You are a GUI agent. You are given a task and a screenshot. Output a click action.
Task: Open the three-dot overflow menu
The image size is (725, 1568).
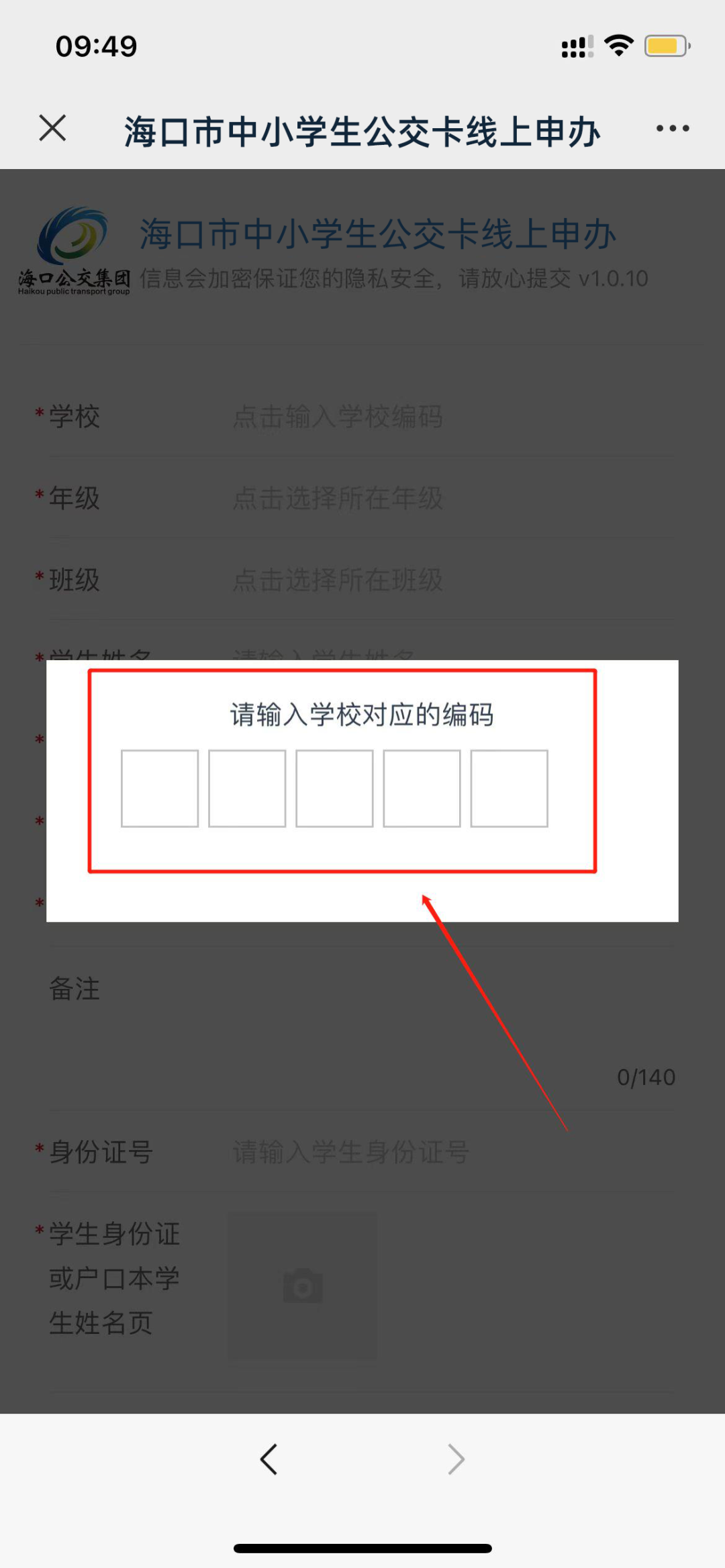(673, 128)
